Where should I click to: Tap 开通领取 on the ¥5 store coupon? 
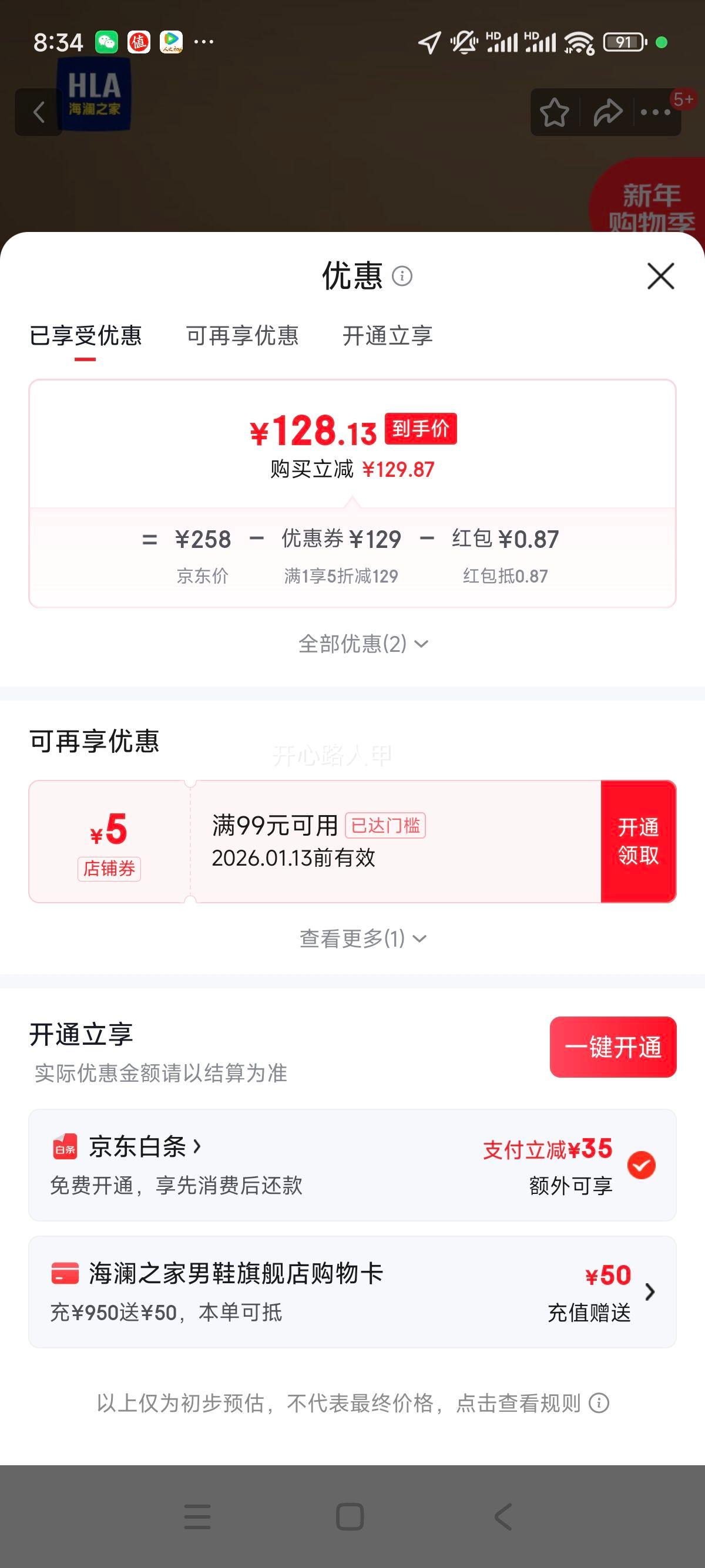(638, 841)
